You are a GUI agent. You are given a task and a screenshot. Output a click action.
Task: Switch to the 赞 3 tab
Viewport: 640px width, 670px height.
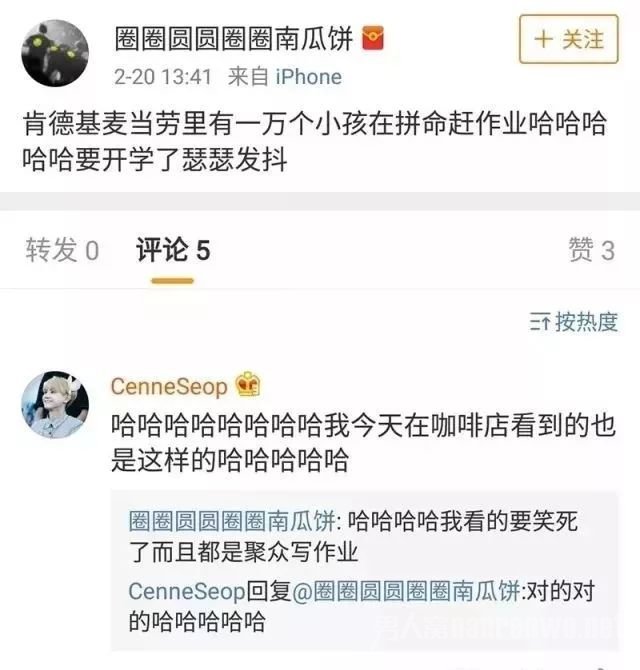(x=591, y=251)
